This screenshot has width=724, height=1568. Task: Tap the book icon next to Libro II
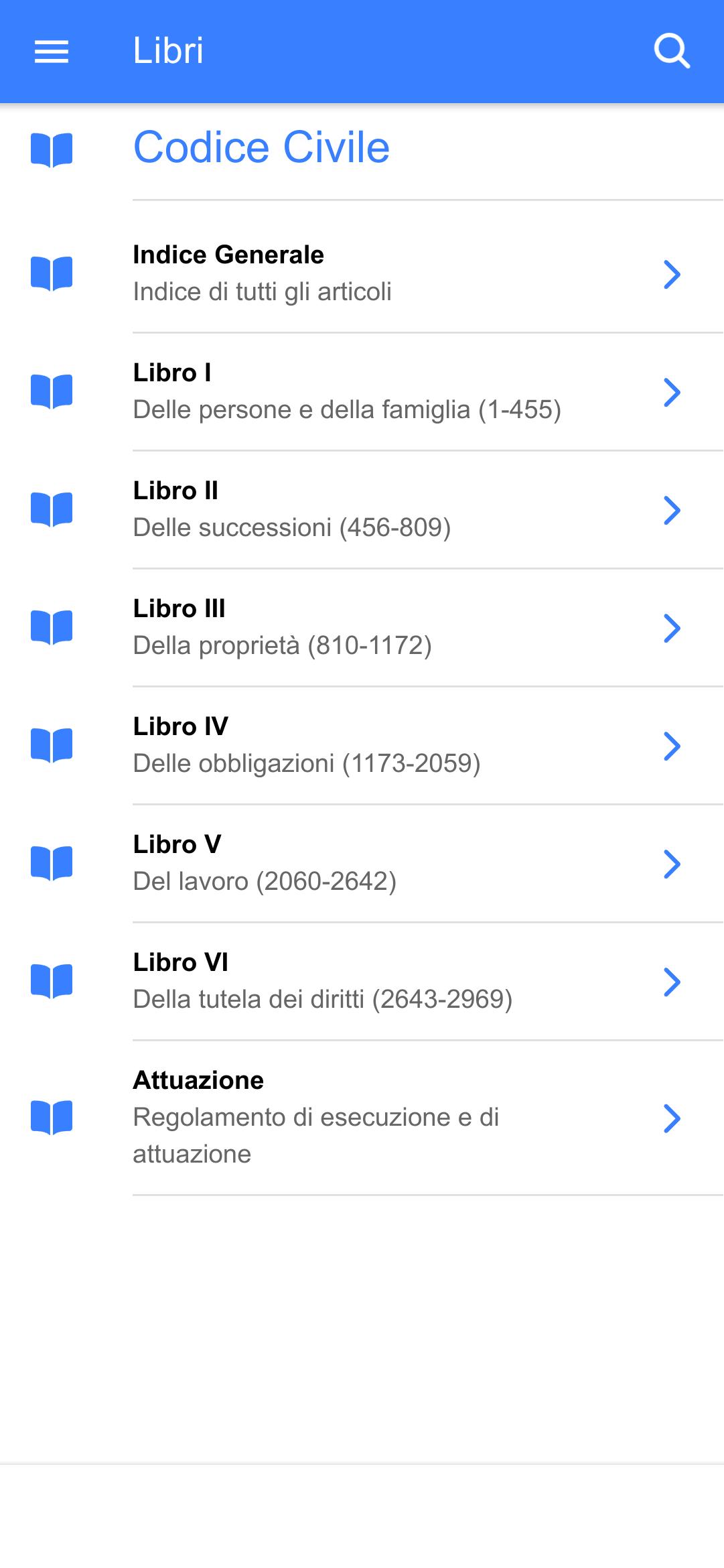(52, 509)
